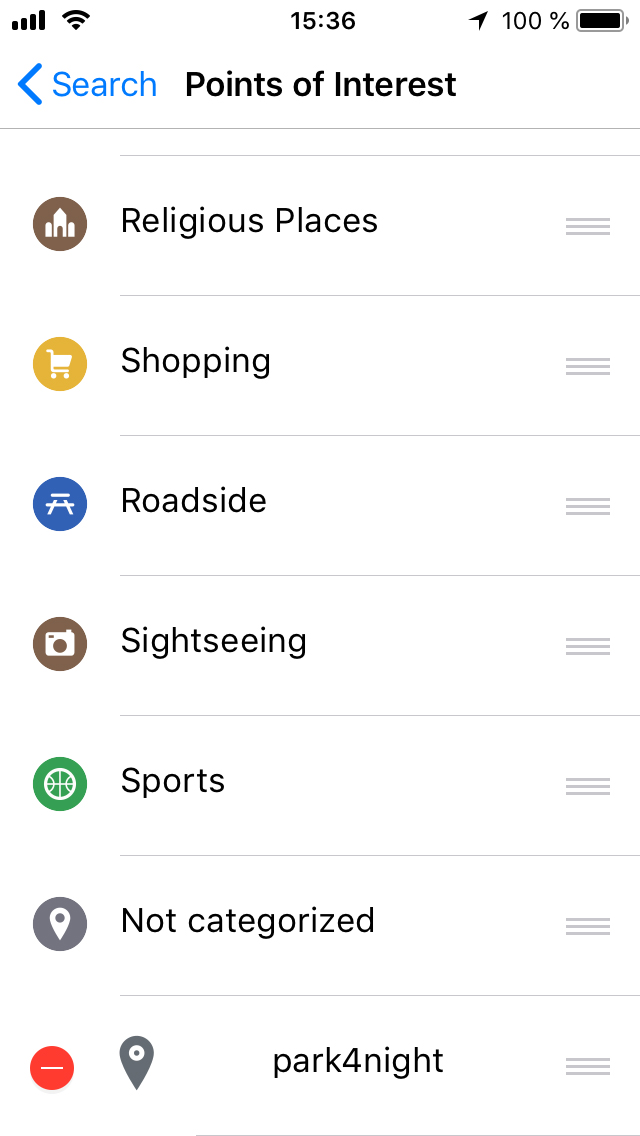Open the Shopping category
The height and width of the screenshot is (1136, 640).
[320, 365]
